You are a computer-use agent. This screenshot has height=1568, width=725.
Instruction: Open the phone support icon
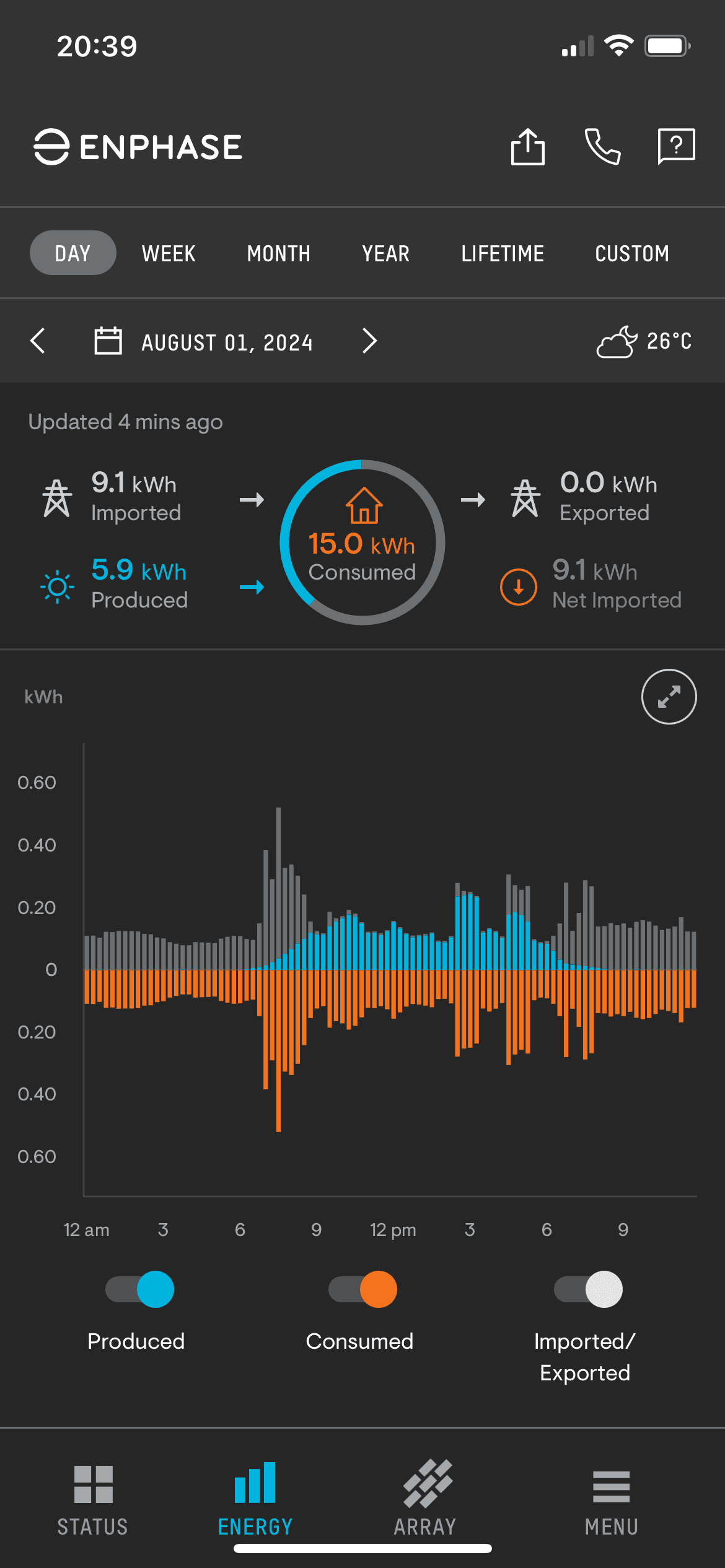pos(602,147)
